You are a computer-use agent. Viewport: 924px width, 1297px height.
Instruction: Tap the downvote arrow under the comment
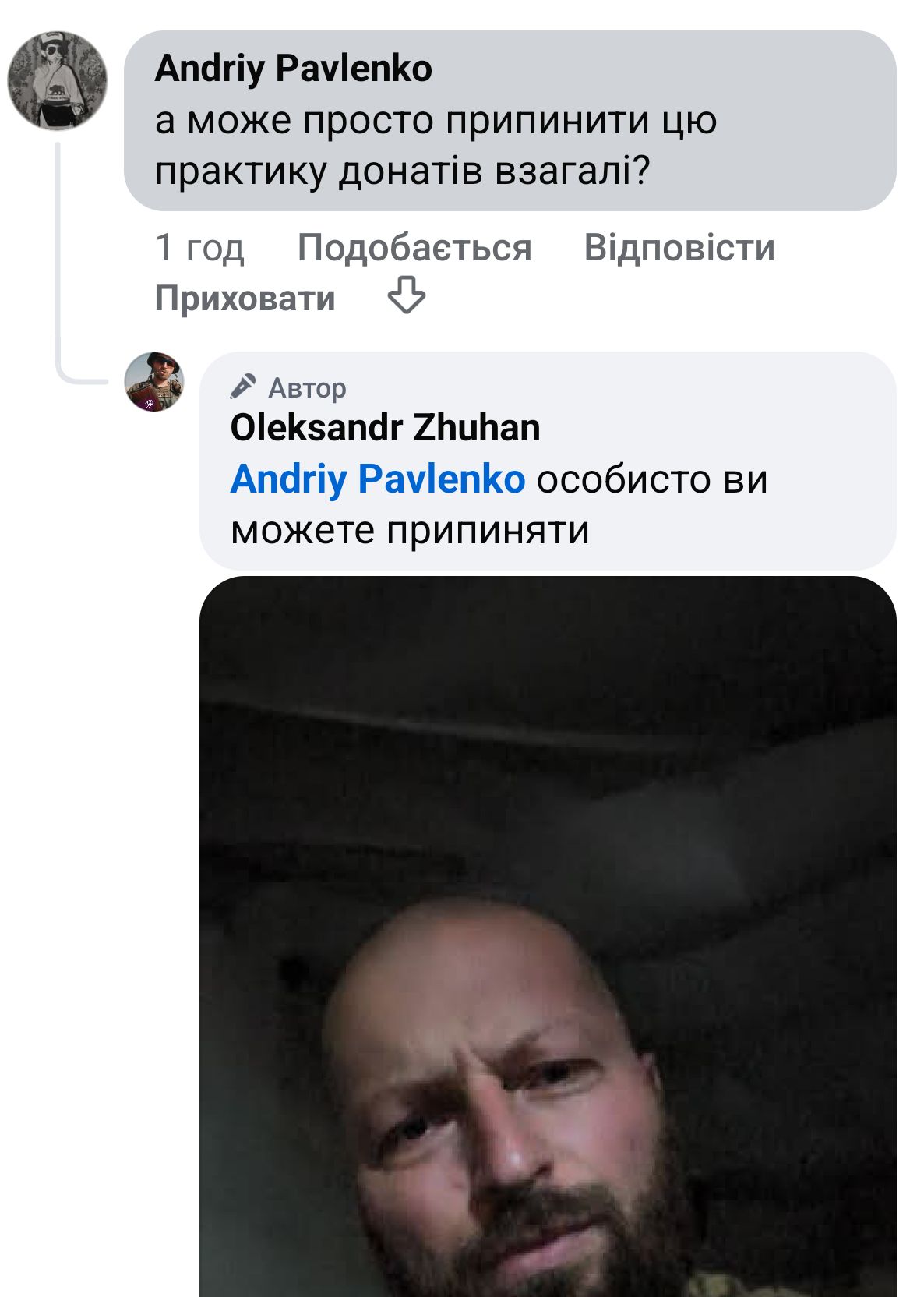click(x=407, y=297)
